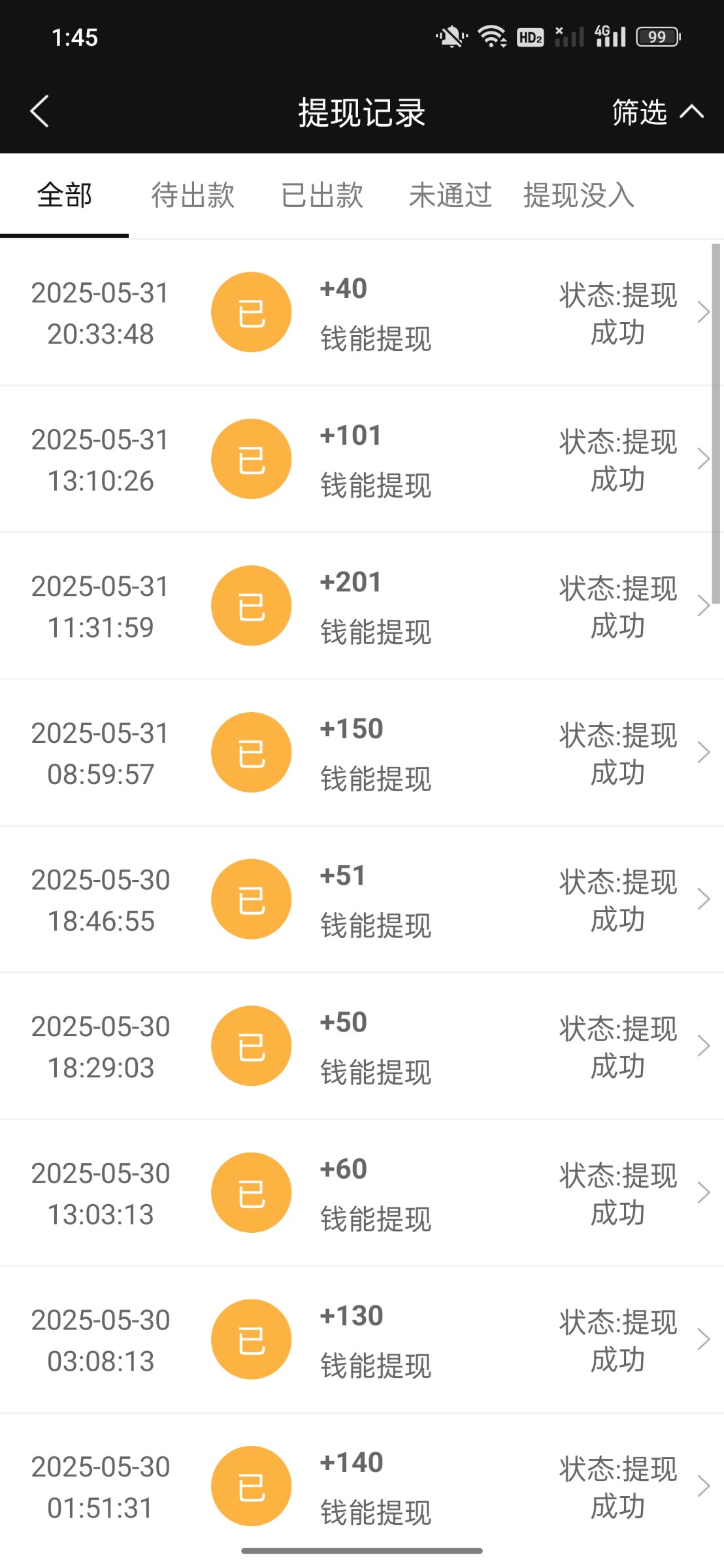Open the 2025-05-31 20:33:48 withdrawal entry
Viewport: 724px width, 1568px height.
[362, 313]
